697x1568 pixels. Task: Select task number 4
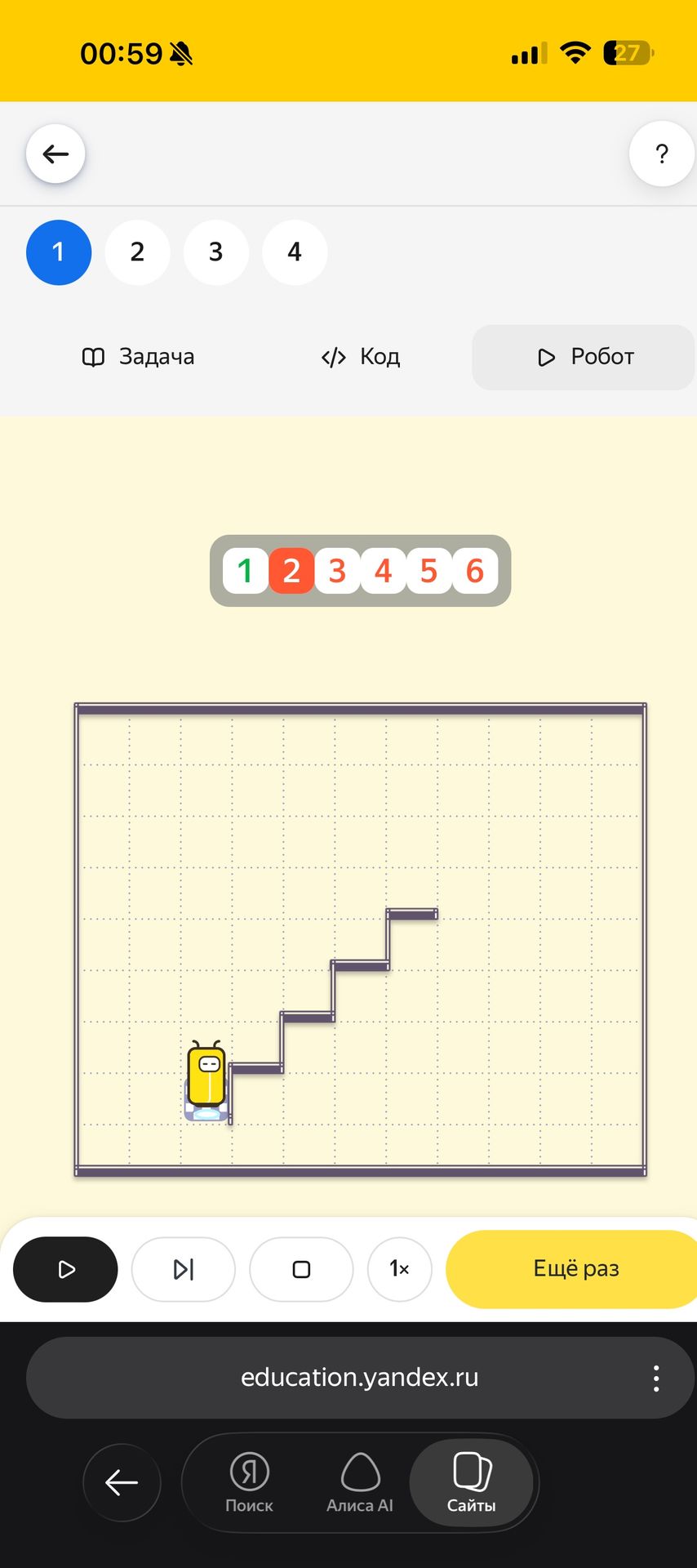(x=295, y=252)
